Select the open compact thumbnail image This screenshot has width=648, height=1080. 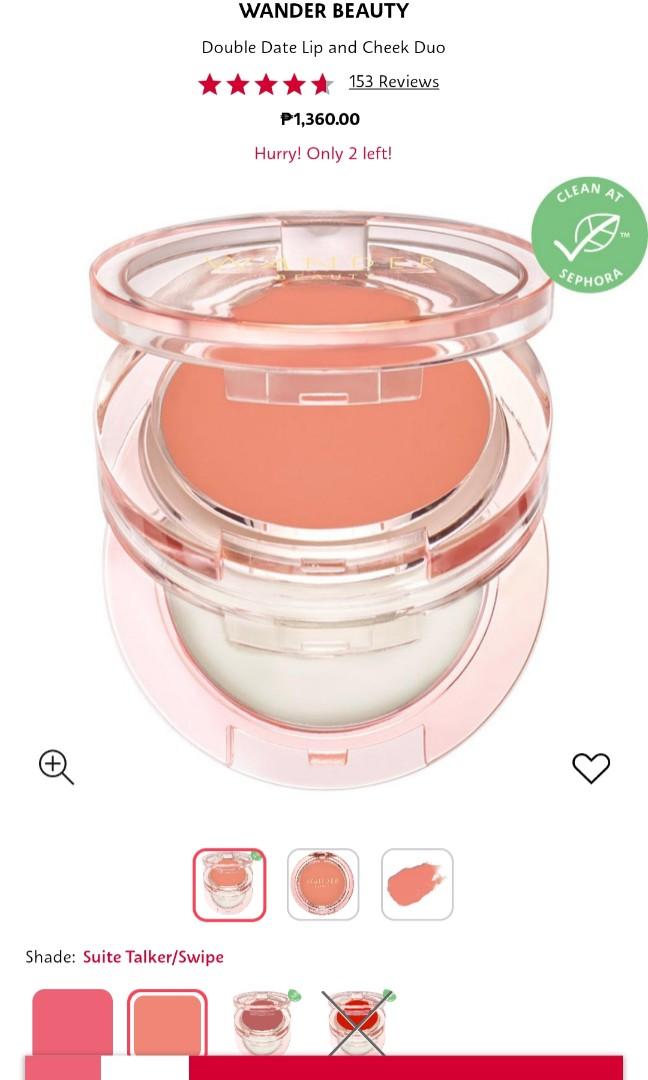[229, 884]
